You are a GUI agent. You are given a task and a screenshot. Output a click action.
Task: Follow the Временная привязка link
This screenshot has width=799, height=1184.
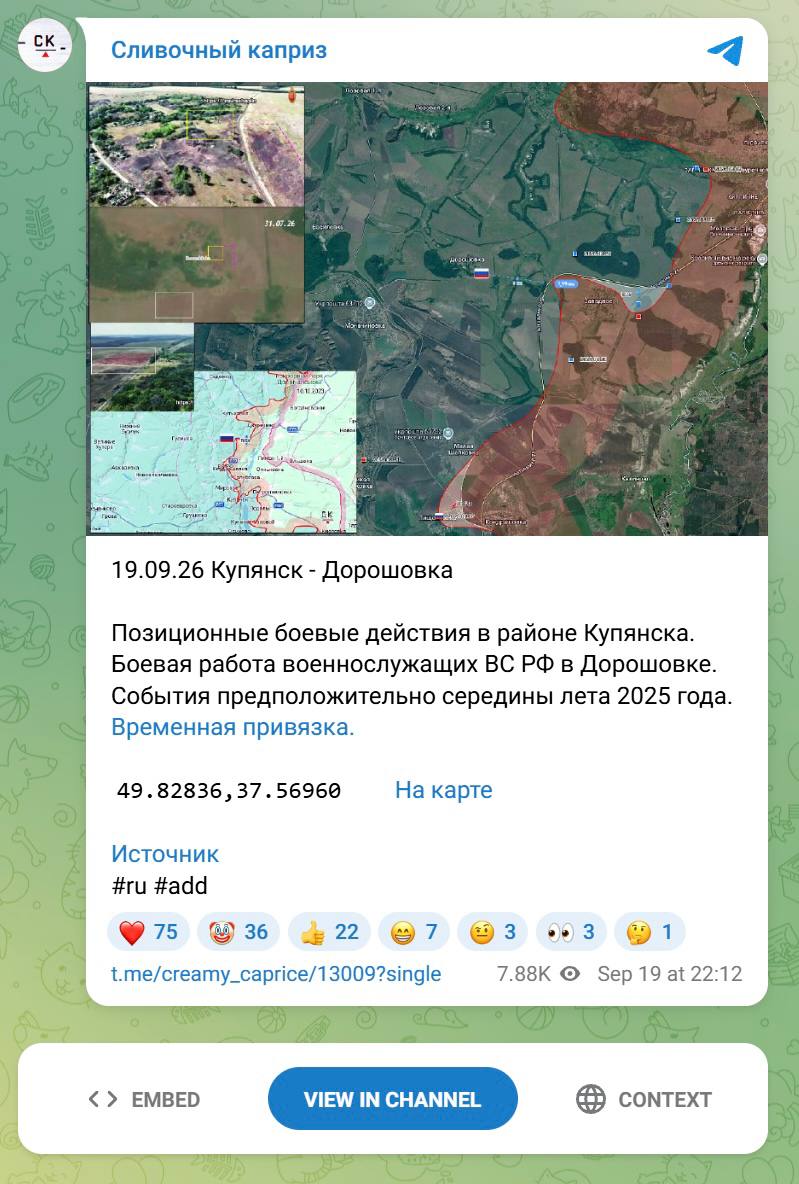(233, 727)
